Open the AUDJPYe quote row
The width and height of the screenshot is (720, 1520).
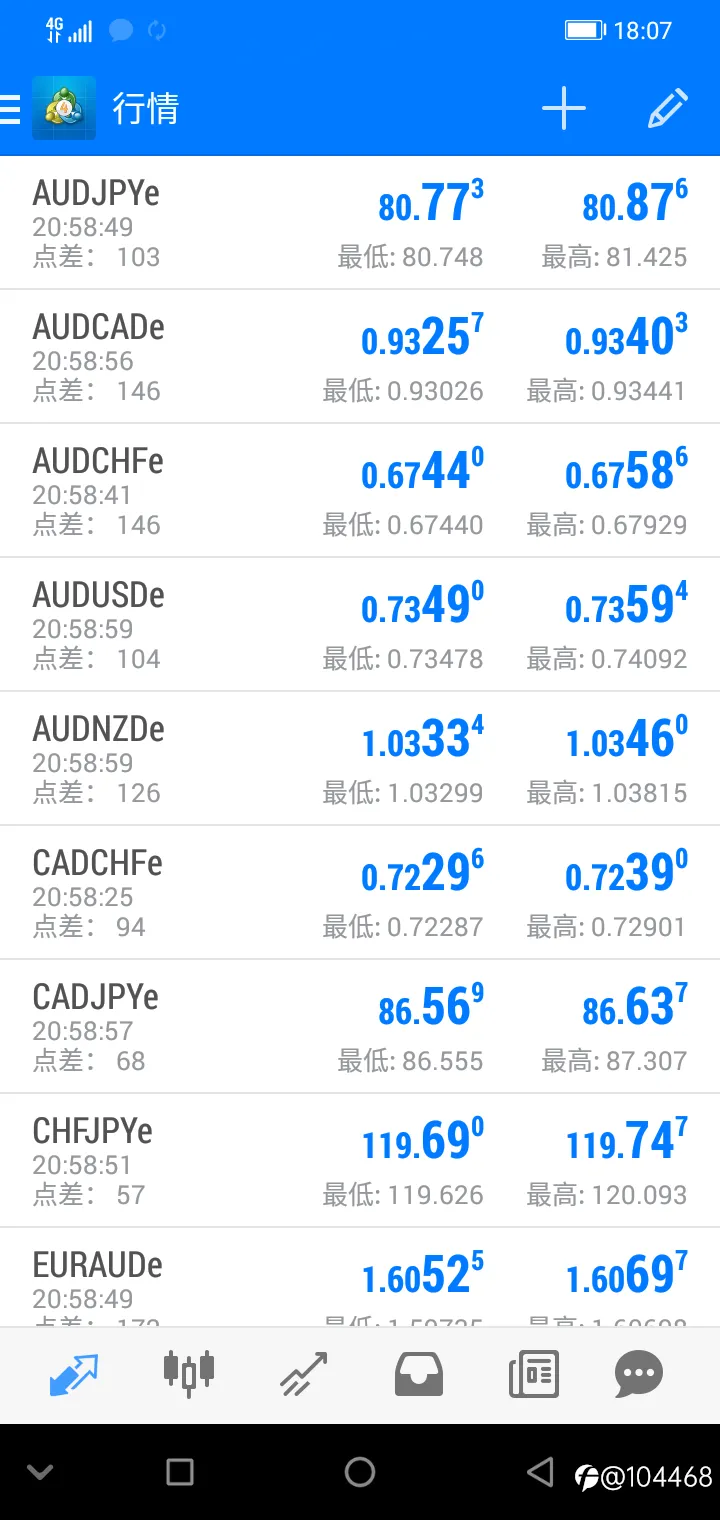click(360, 223)
